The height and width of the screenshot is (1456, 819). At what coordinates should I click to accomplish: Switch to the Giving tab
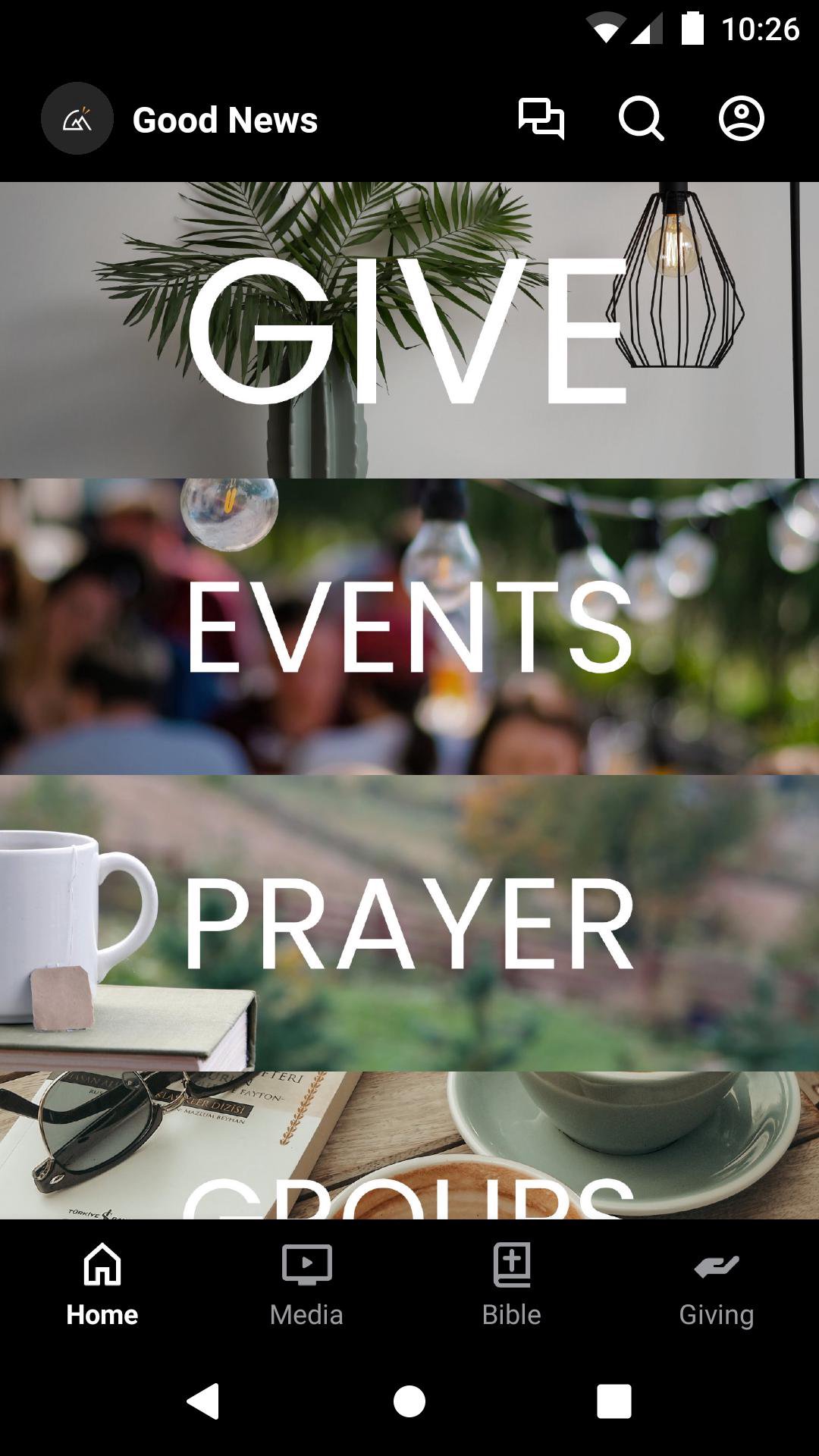[717, 1283]
